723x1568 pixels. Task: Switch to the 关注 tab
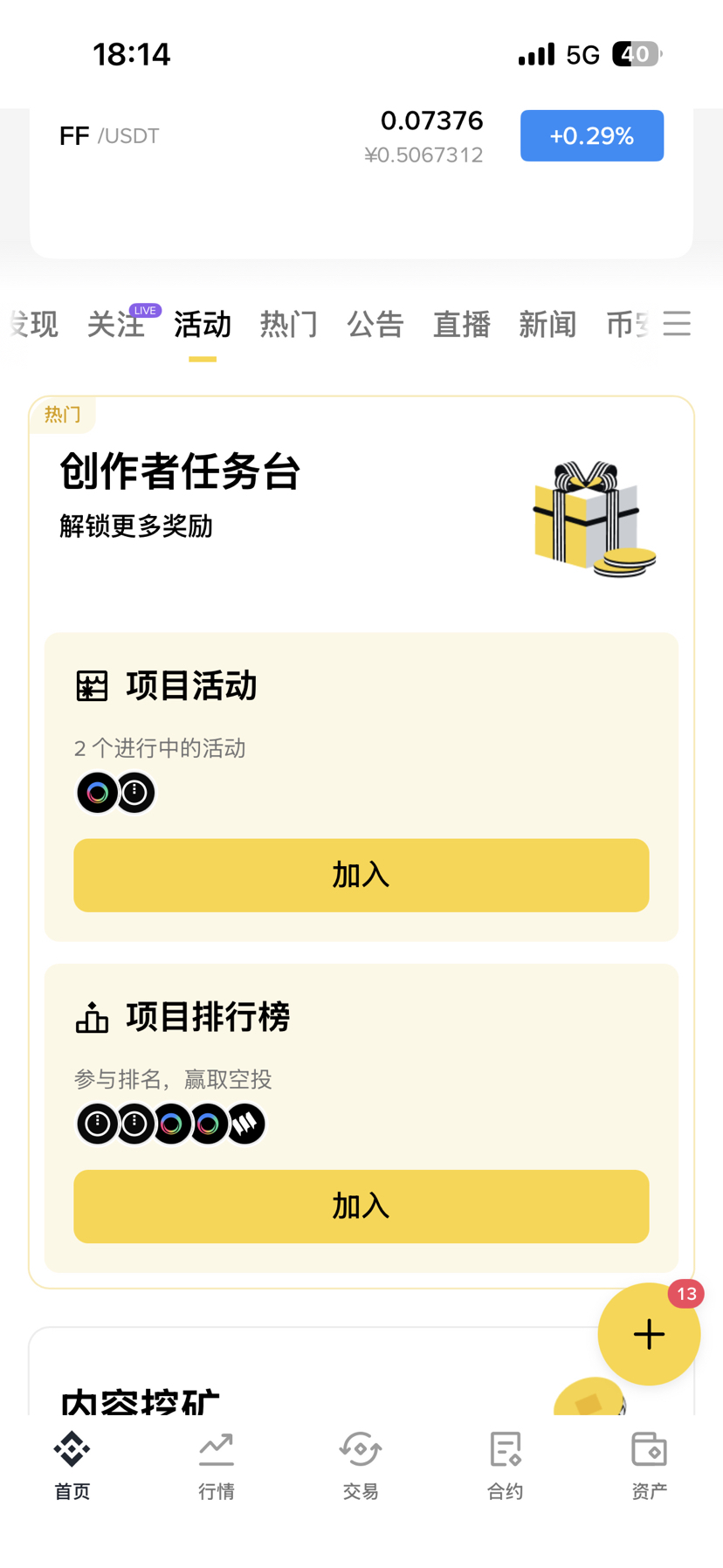click(115, 325)
